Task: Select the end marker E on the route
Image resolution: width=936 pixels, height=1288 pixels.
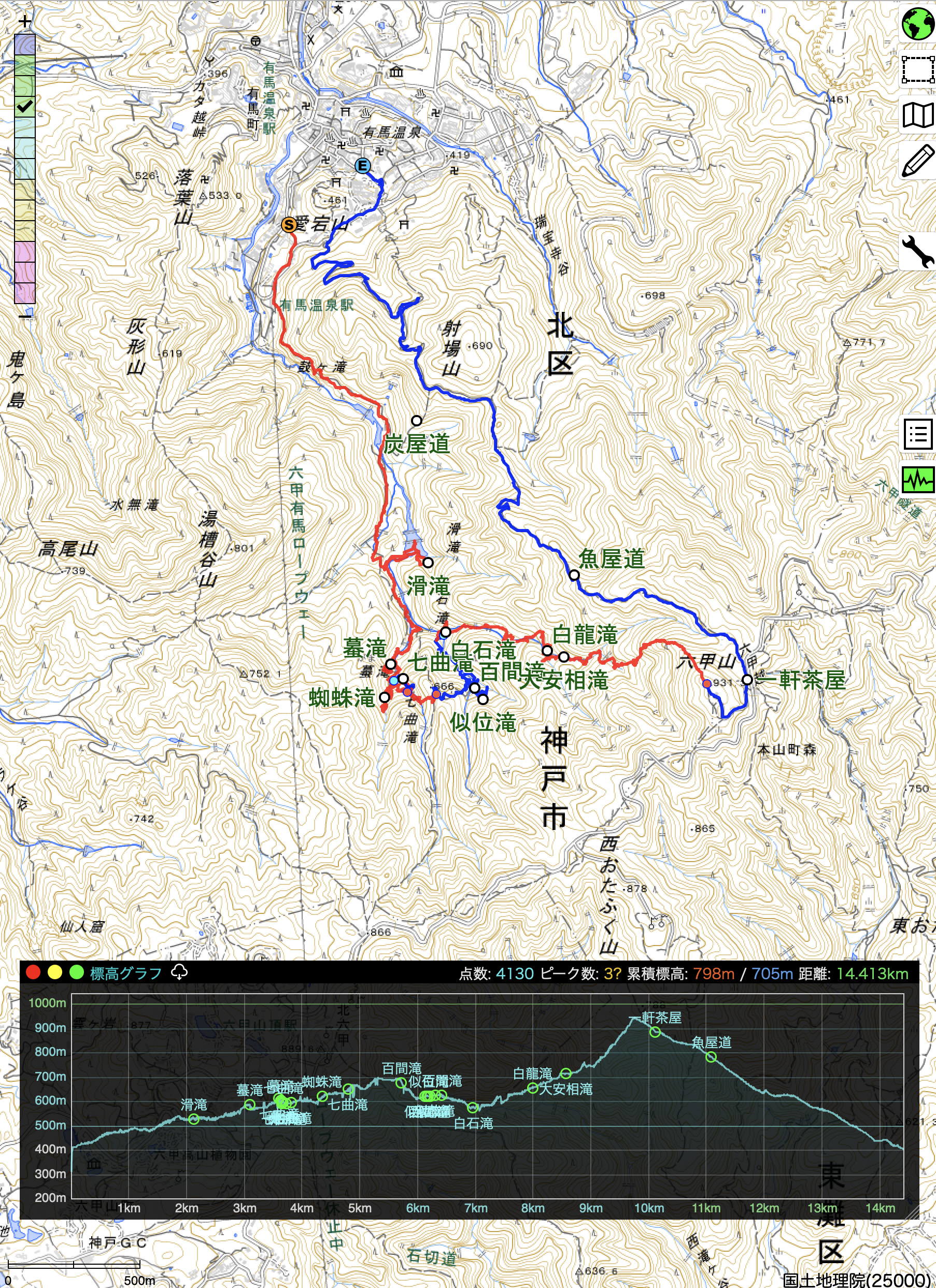Action: 362,166
